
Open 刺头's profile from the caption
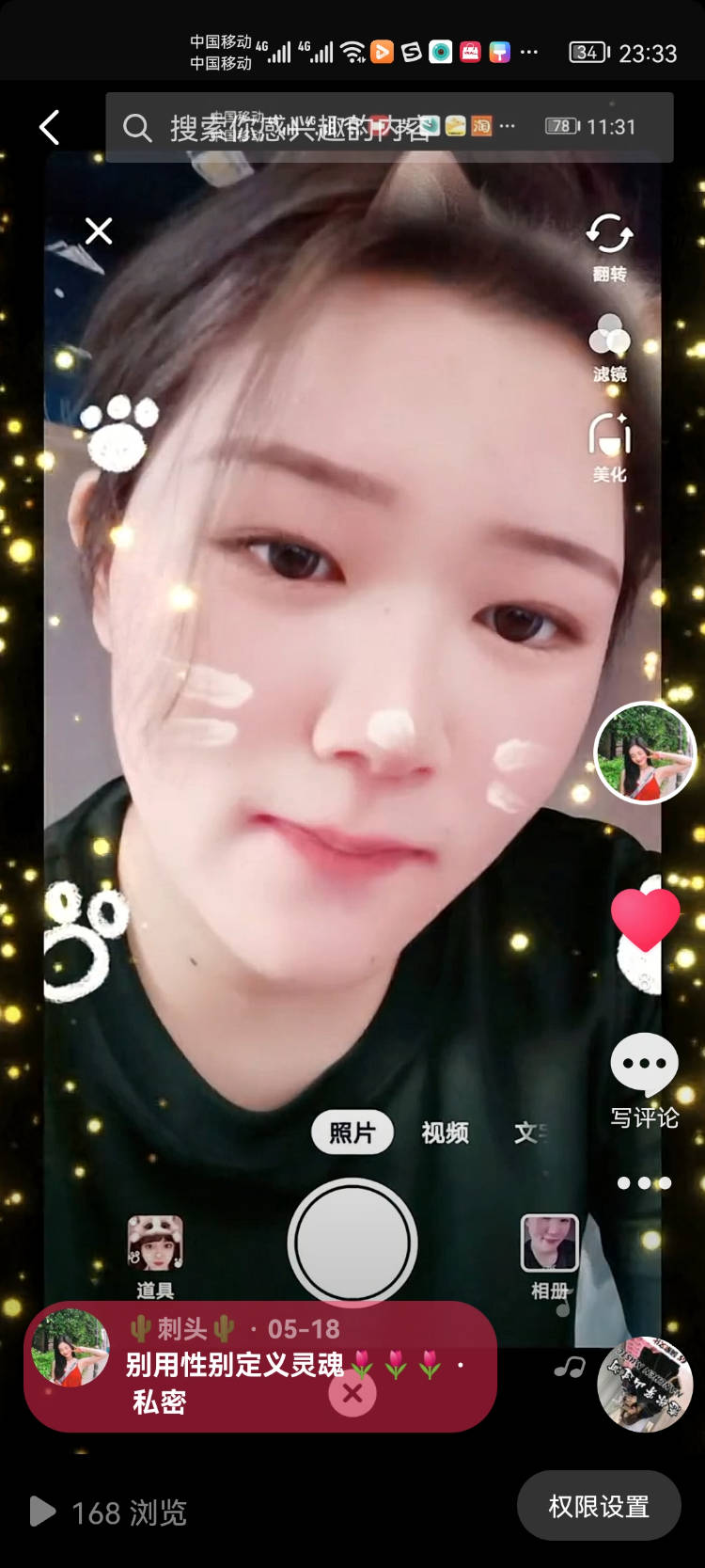point(182,1328)
